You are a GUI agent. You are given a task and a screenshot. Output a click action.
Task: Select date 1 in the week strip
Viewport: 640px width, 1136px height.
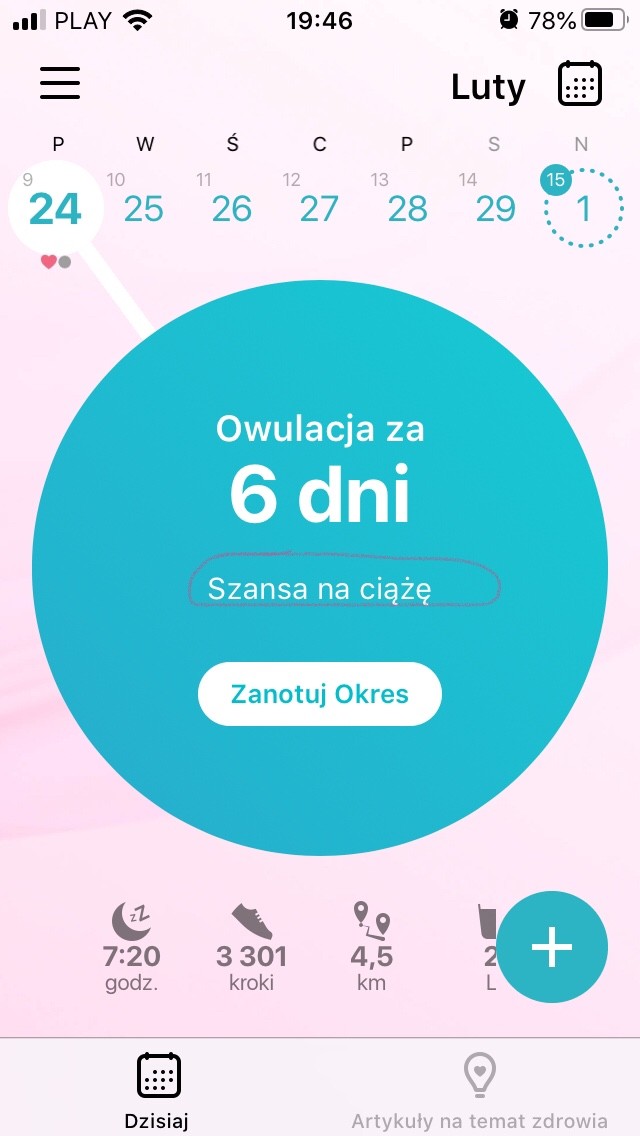tap(582, 208)
